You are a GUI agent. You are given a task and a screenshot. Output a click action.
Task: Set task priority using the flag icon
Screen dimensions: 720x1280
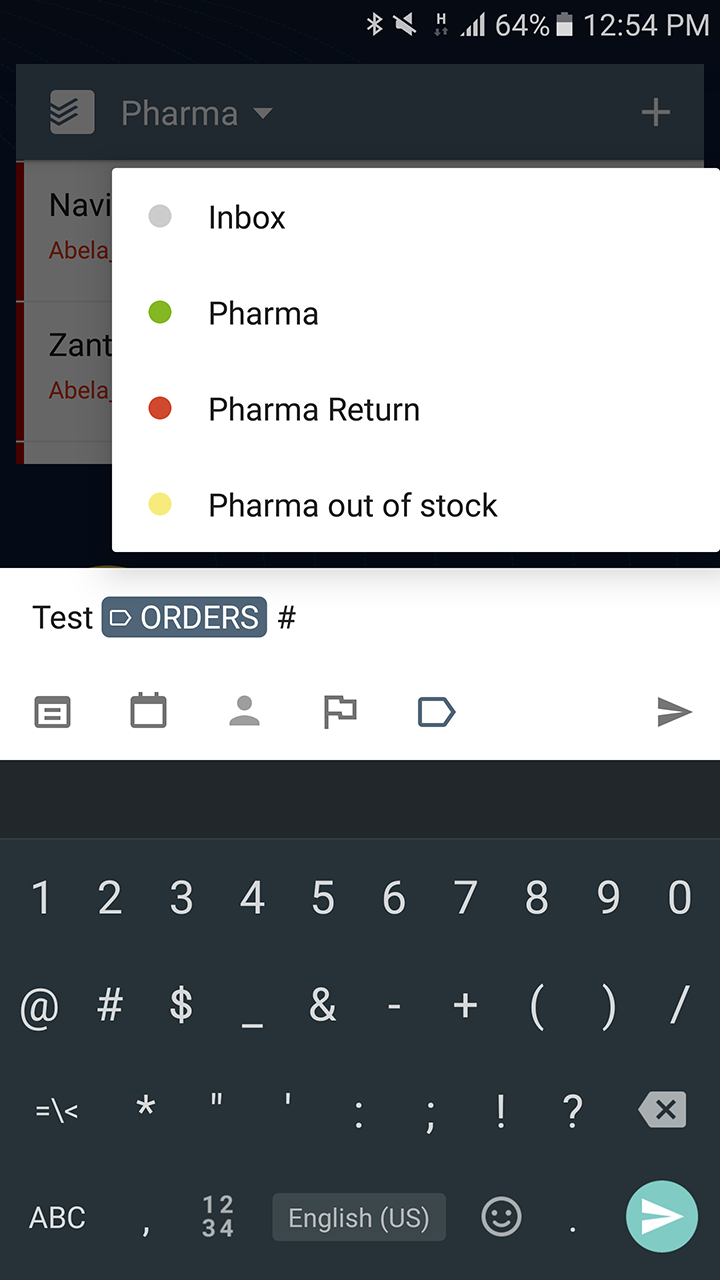(340, 712)
